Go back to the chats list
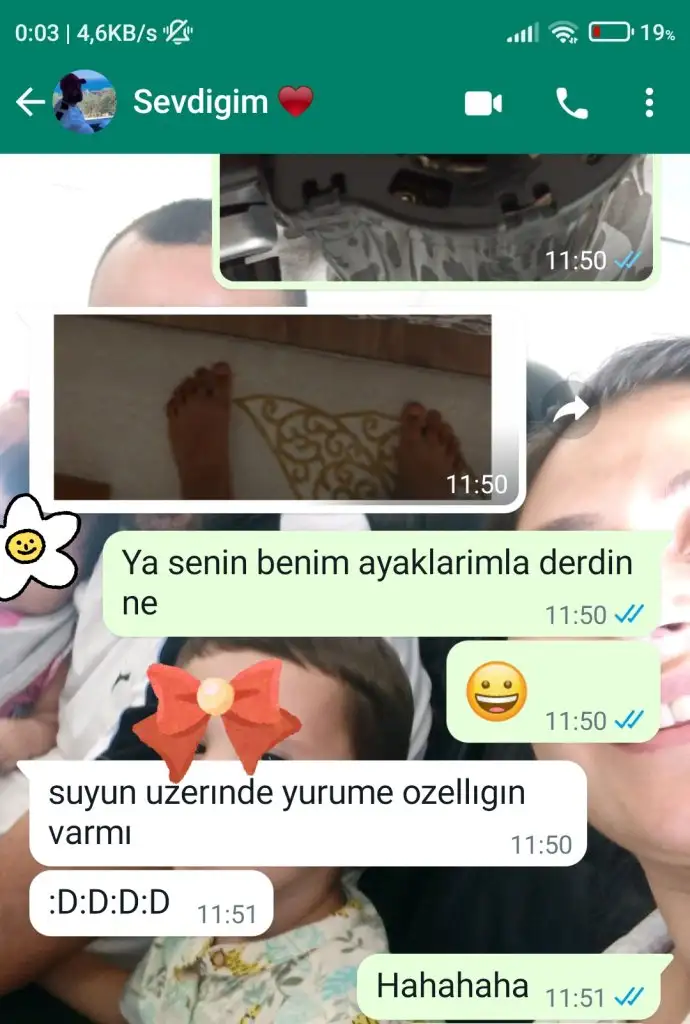This screenshot has height=1024, width=690. click(30, 102)
